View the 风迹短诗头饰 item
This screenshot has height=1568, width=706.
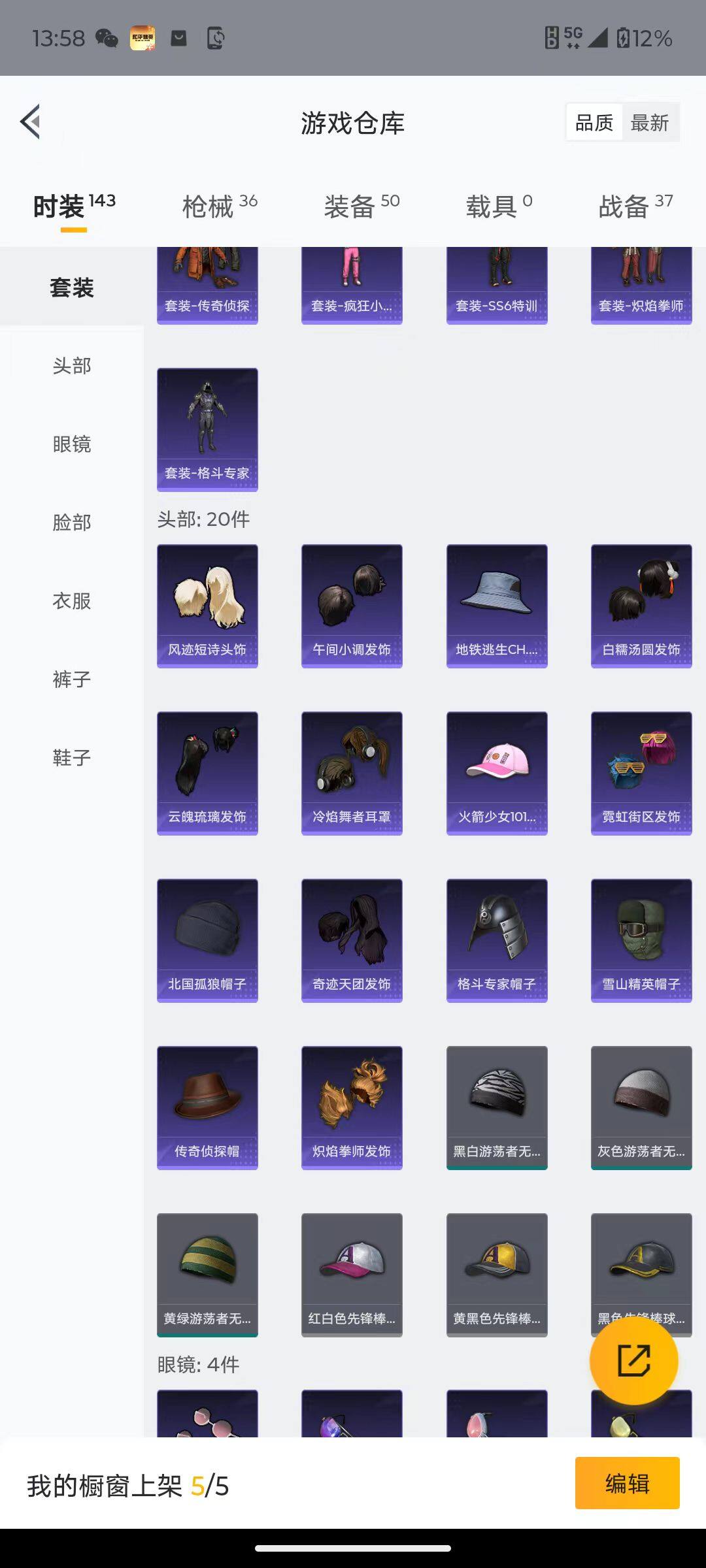[x=207, y=606]
